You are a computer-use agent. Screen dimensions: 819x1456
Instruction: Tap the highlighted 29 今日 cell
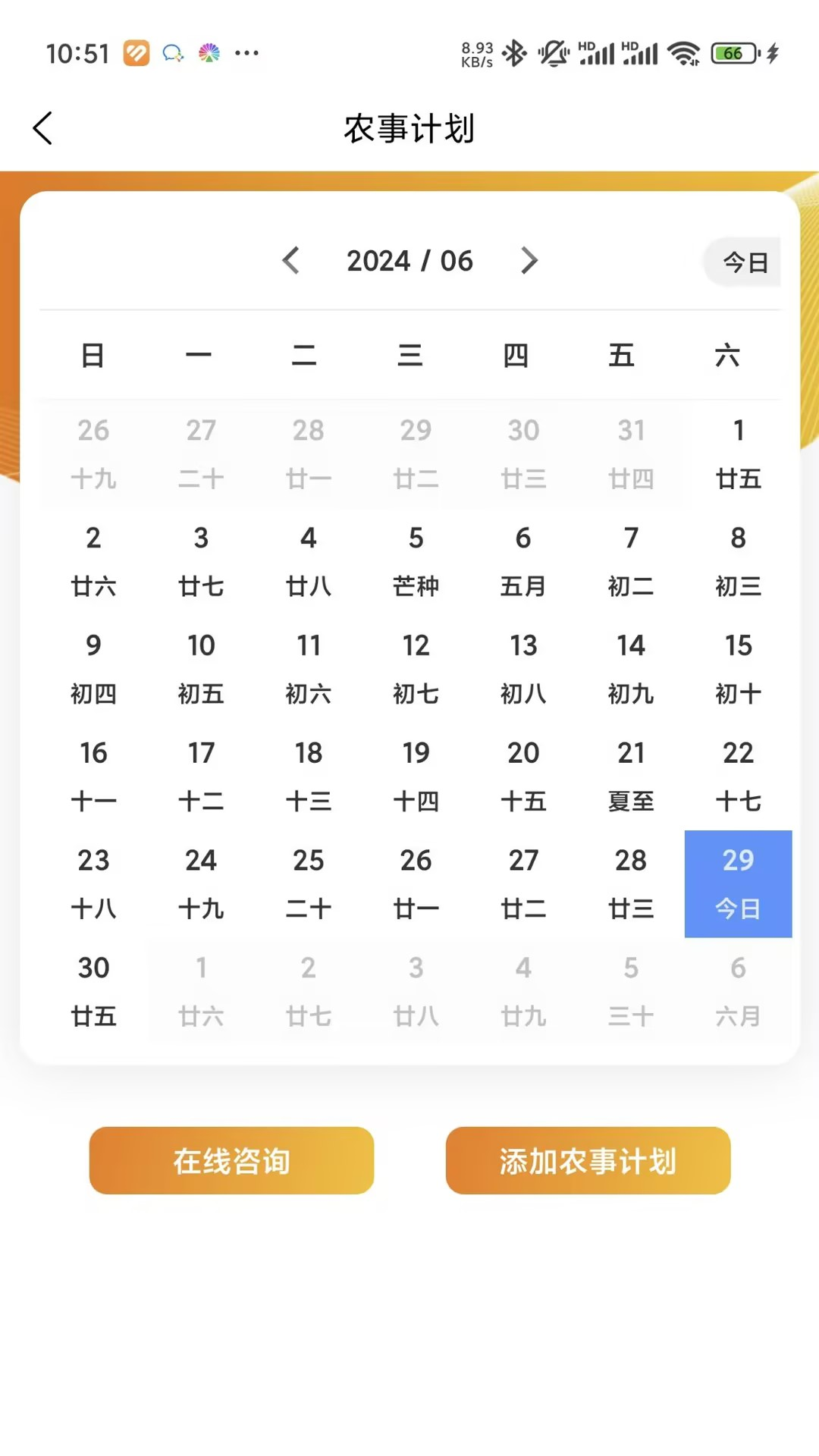738,883
